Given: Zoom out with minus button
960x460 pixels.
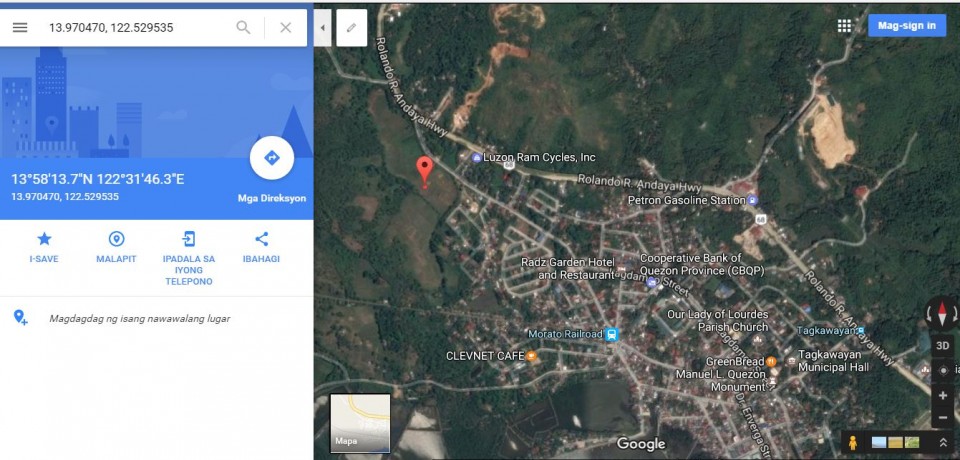Looking at the screenshot, I should [942, 417].
